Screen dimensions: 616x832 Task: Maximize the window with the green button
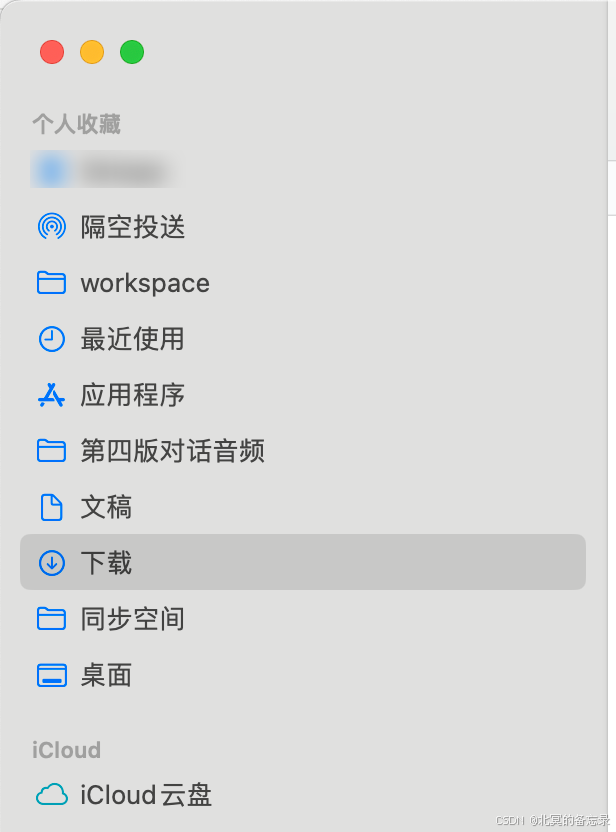pyautogui.click(x=132, y=52)
